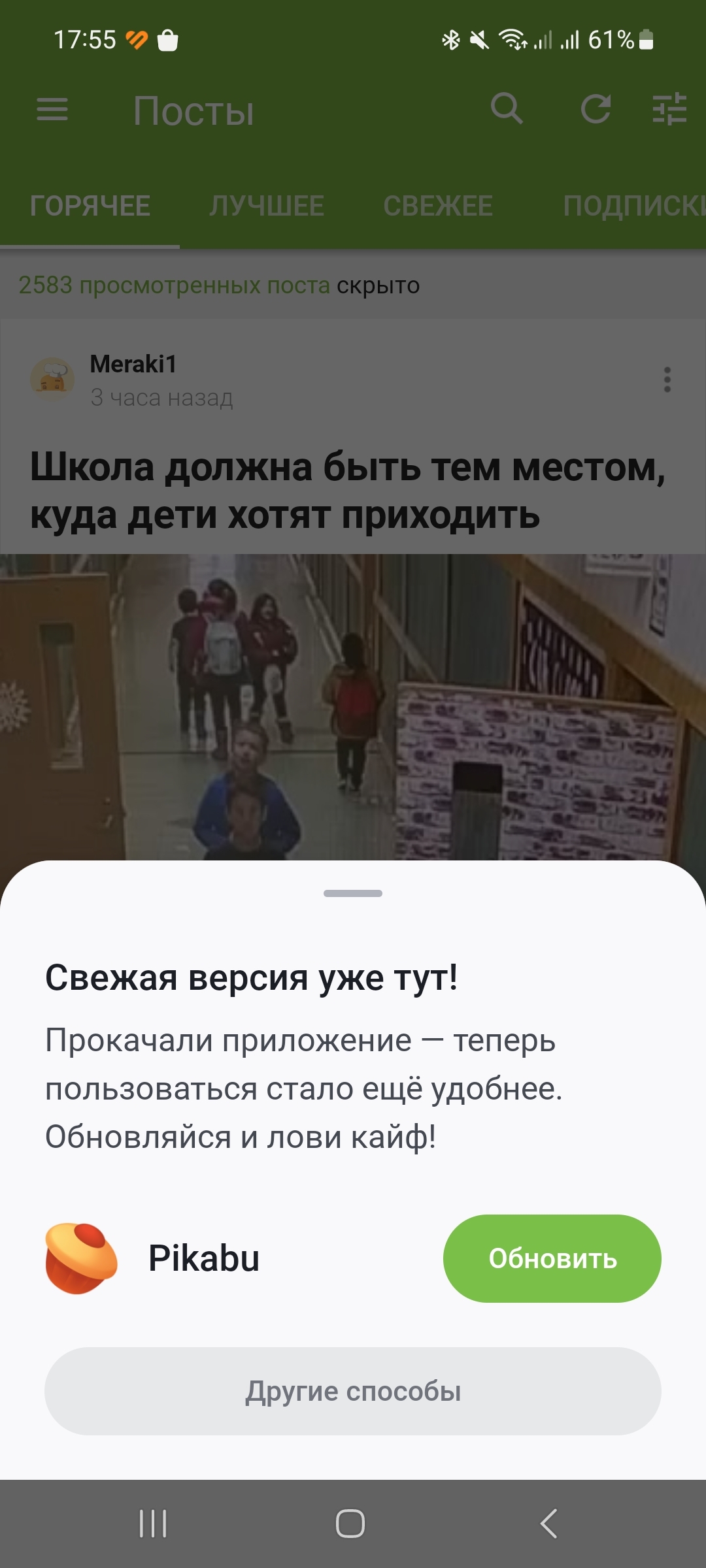706x1568 pixels.
Task: Open feed filter settings icon
Action: [x=669, y=108]
